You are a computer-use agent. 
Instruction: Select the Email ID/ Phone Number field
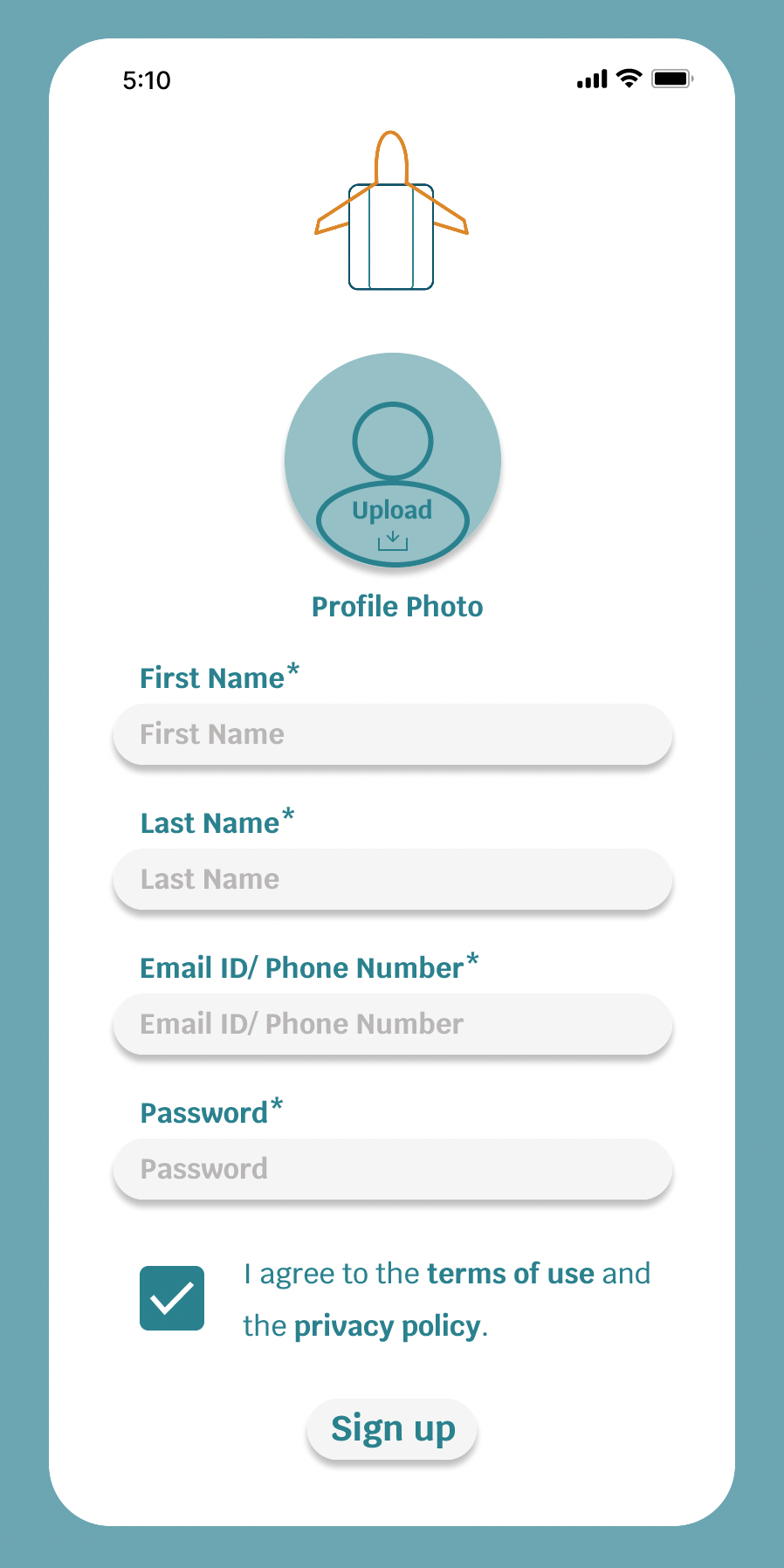(392, 1024)
